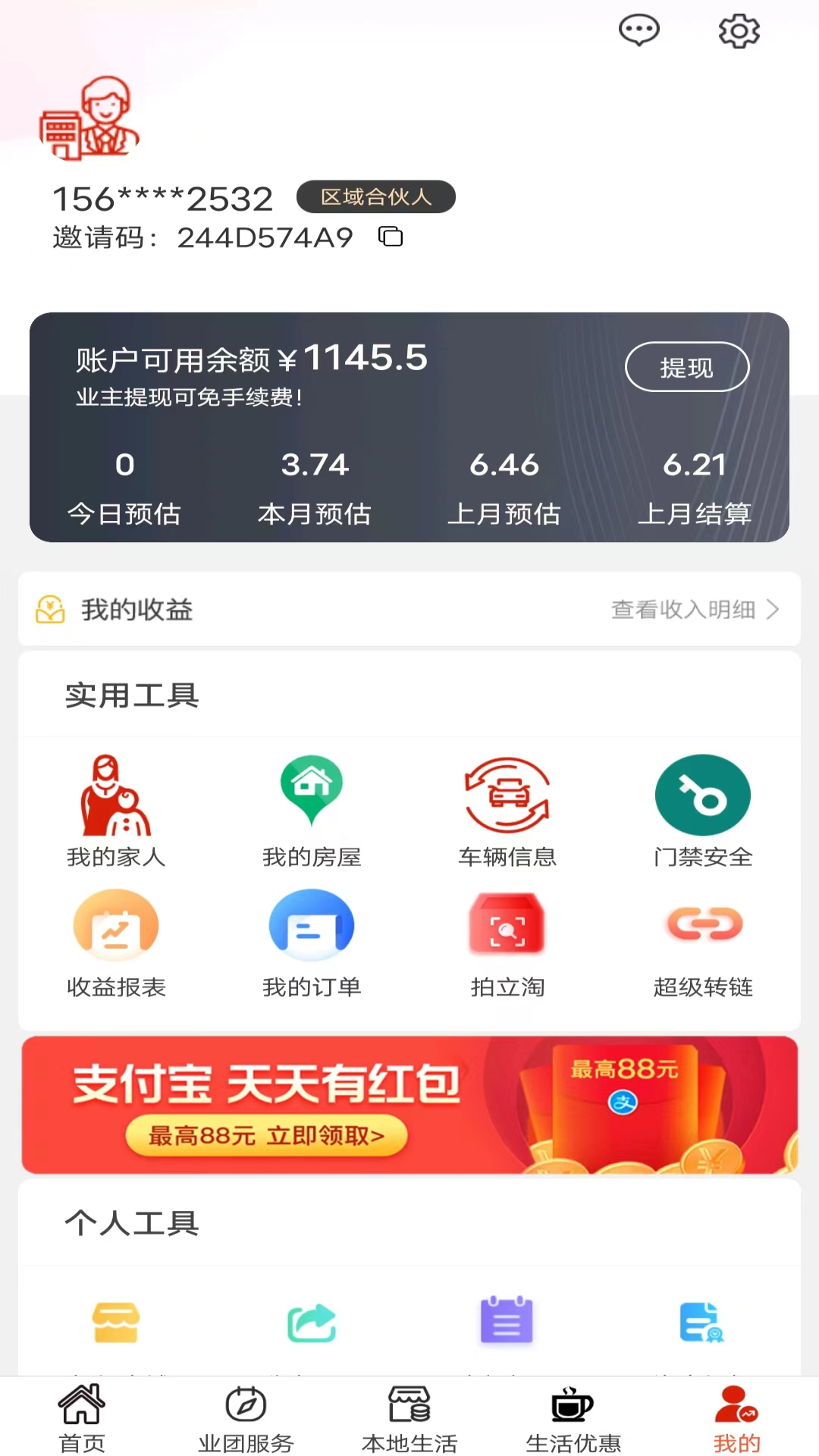
Task: Switch to the 本地生活 tab
Action: (409, 1418)
